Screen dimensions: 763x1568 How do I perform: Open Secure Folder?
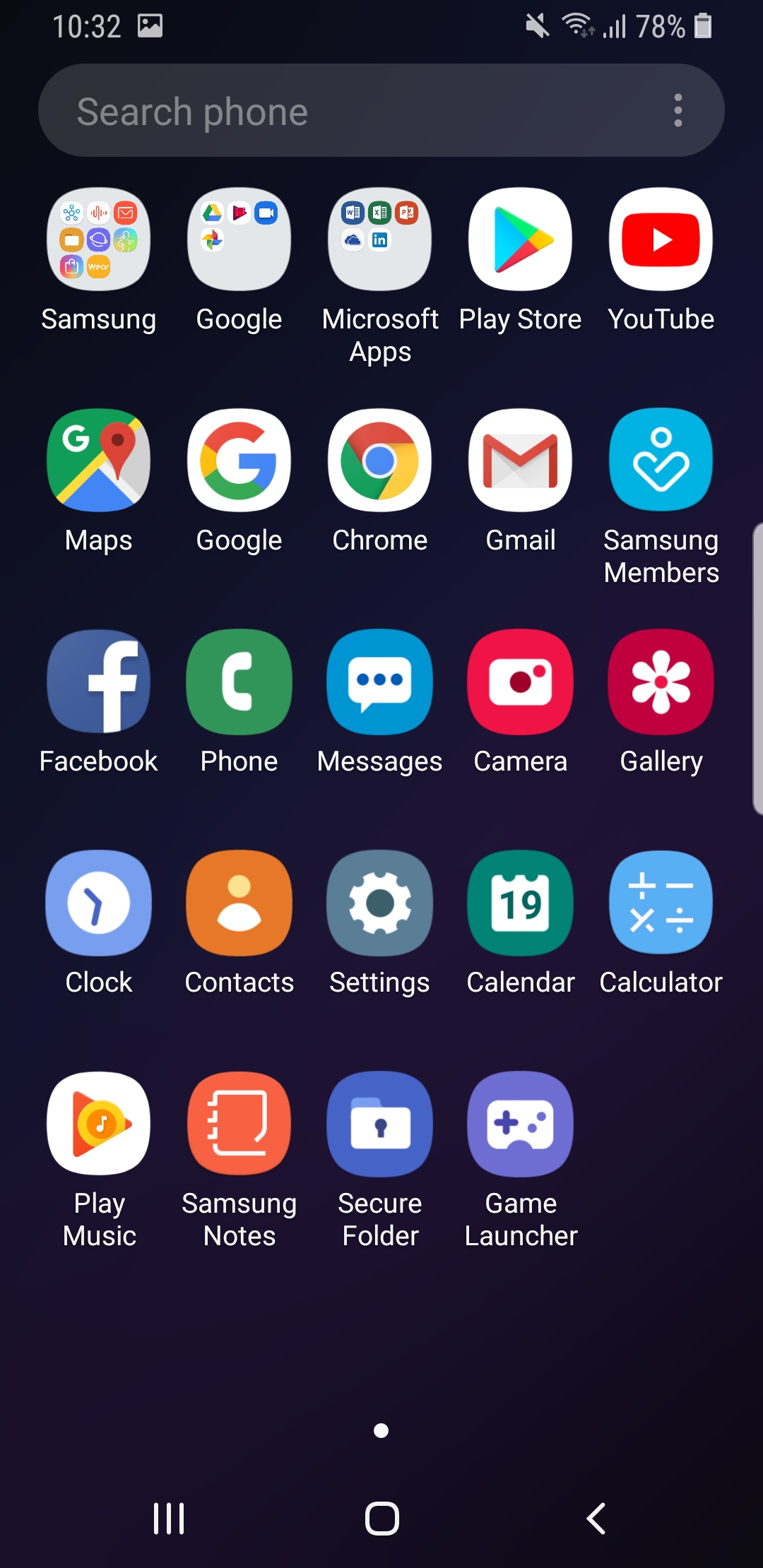(380, 1124)
